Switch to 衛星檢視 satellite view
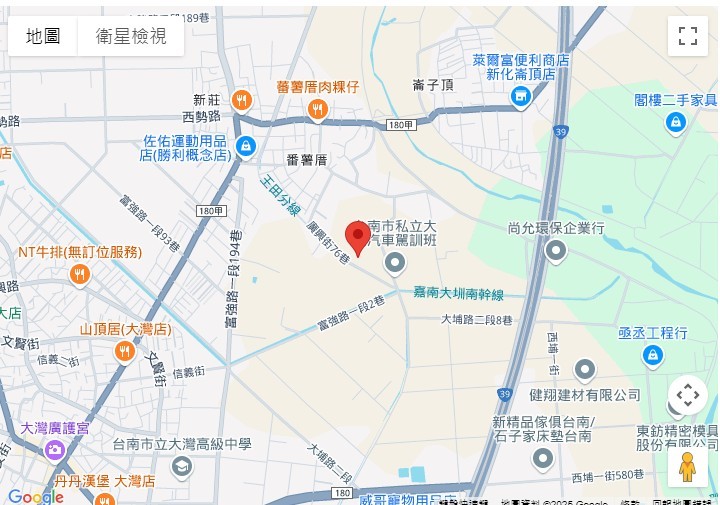Viewport: 720px width, 505px height. [131, 36]
